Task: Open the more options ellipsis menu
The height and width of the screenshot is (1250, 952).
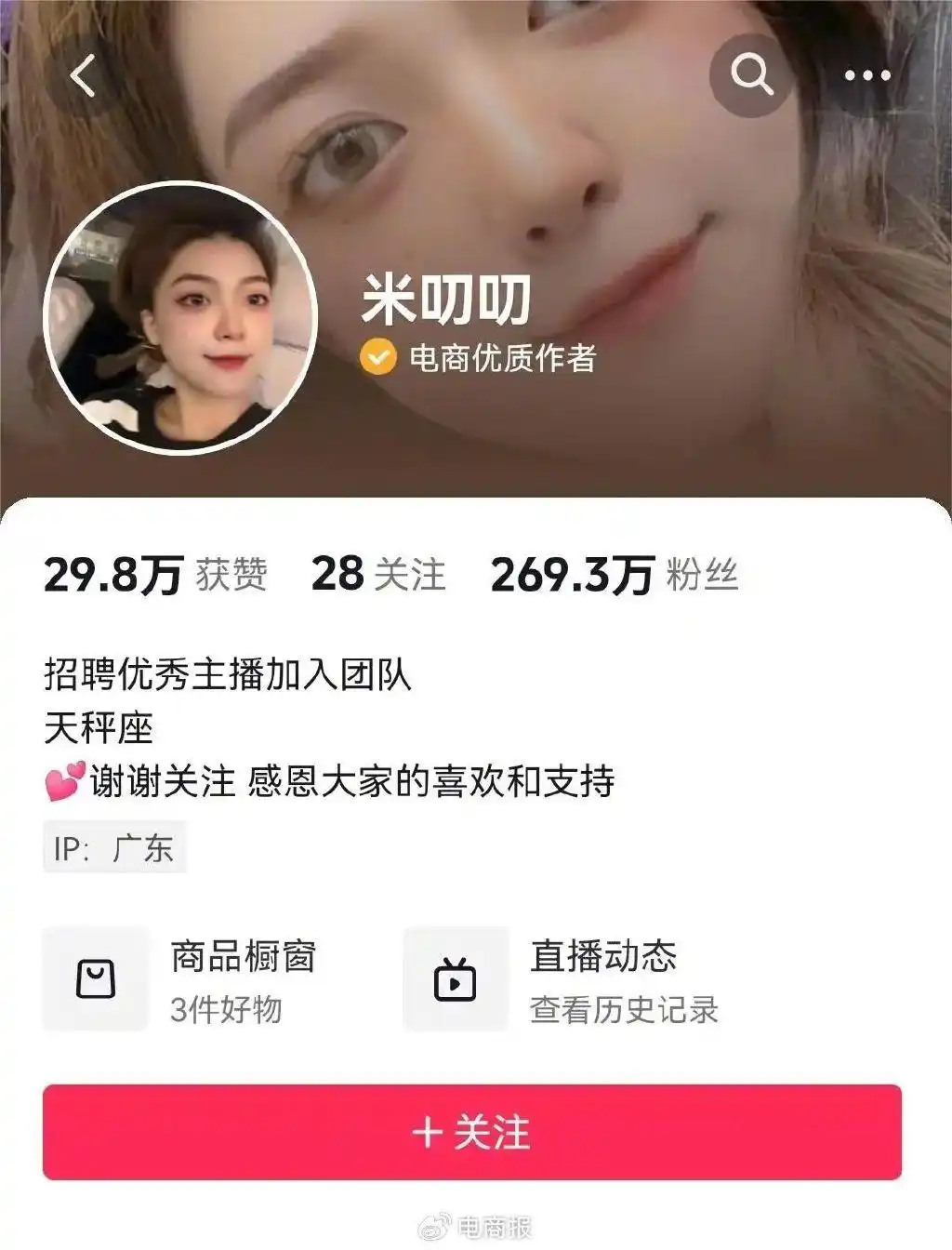Action: 866,74
